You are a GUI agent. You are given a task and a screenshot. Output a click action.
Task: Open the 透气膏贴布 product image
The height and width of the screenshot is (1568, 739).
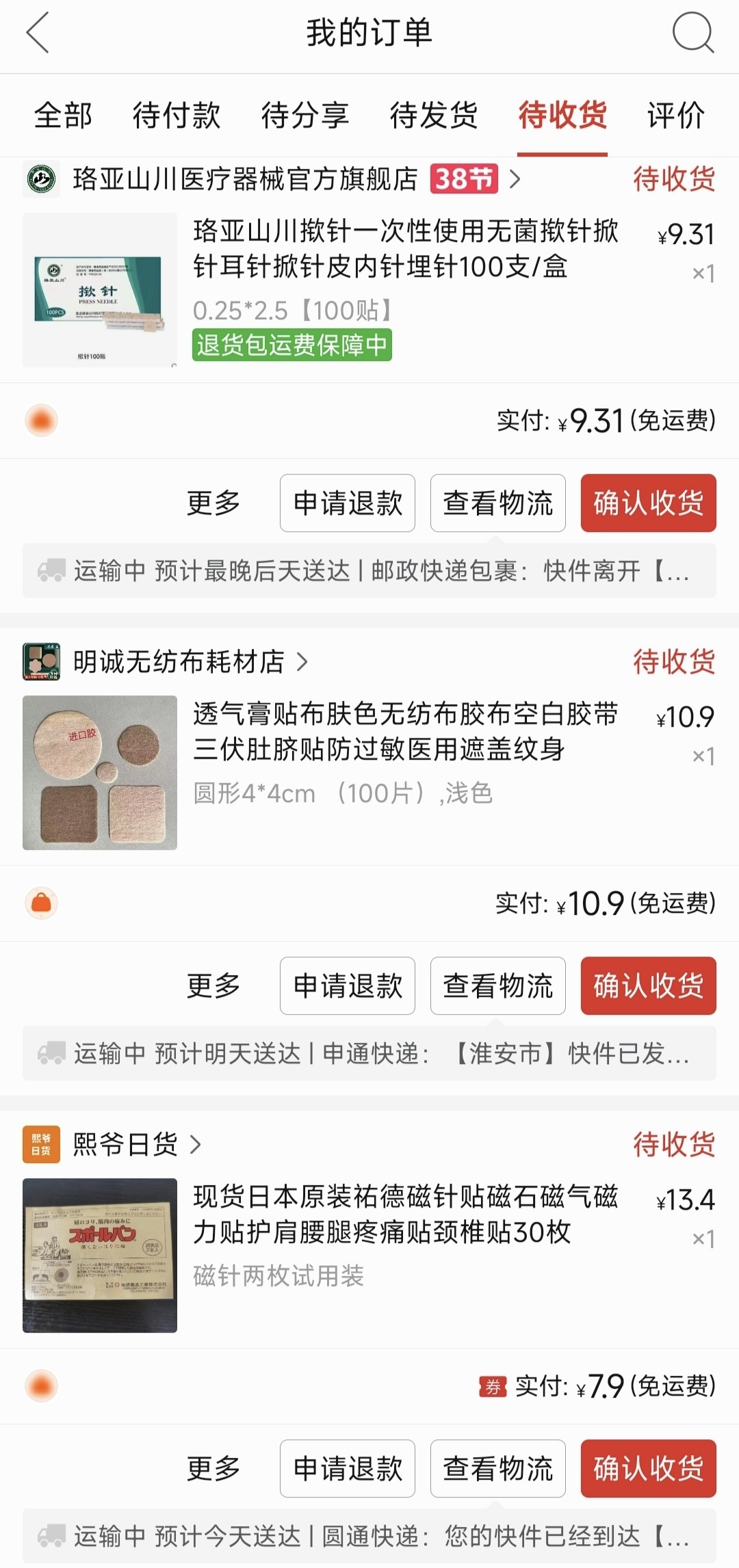100,773
